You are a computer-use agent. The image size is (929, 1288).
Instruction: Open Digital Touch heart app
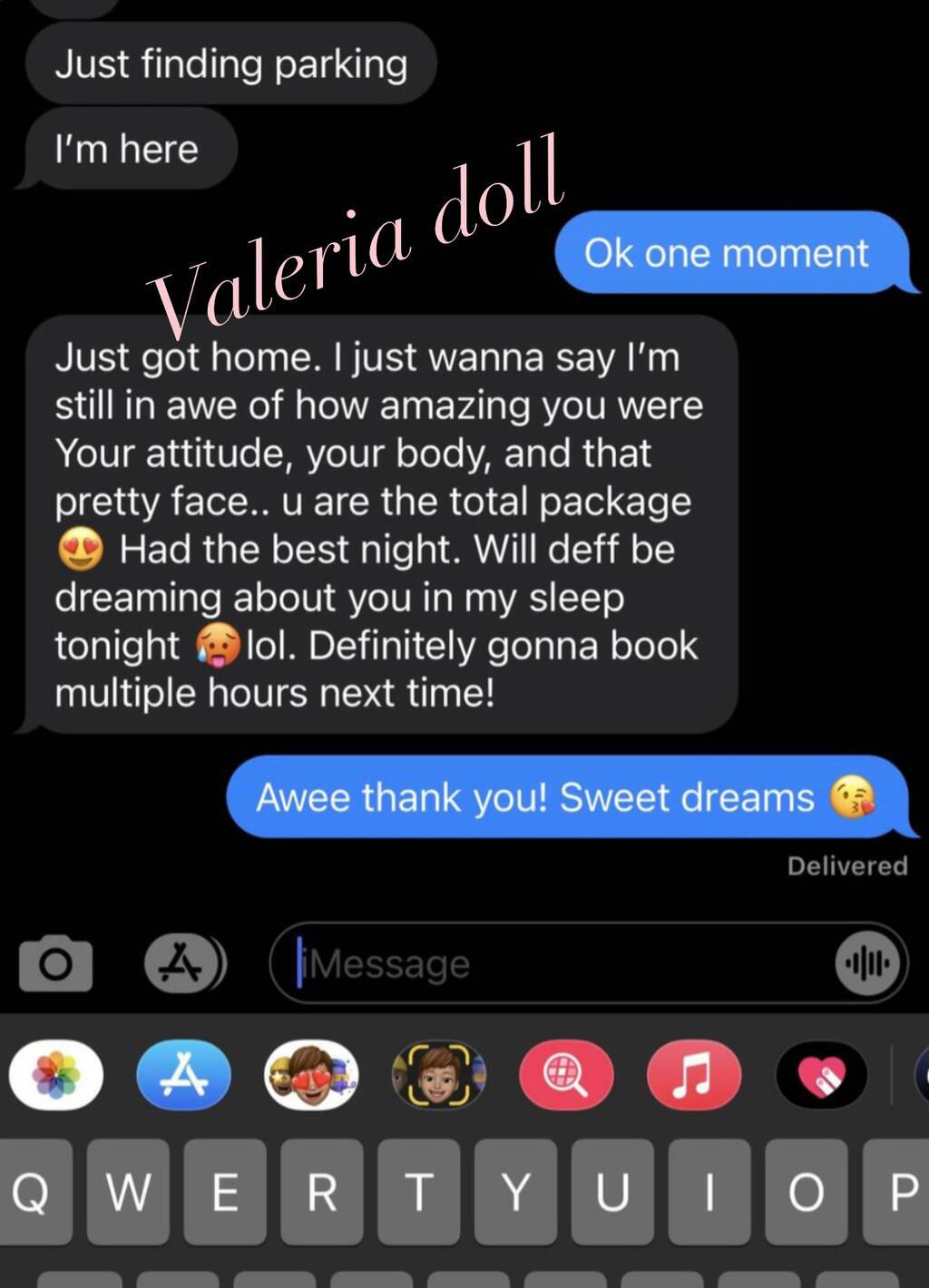[821, 1075]
